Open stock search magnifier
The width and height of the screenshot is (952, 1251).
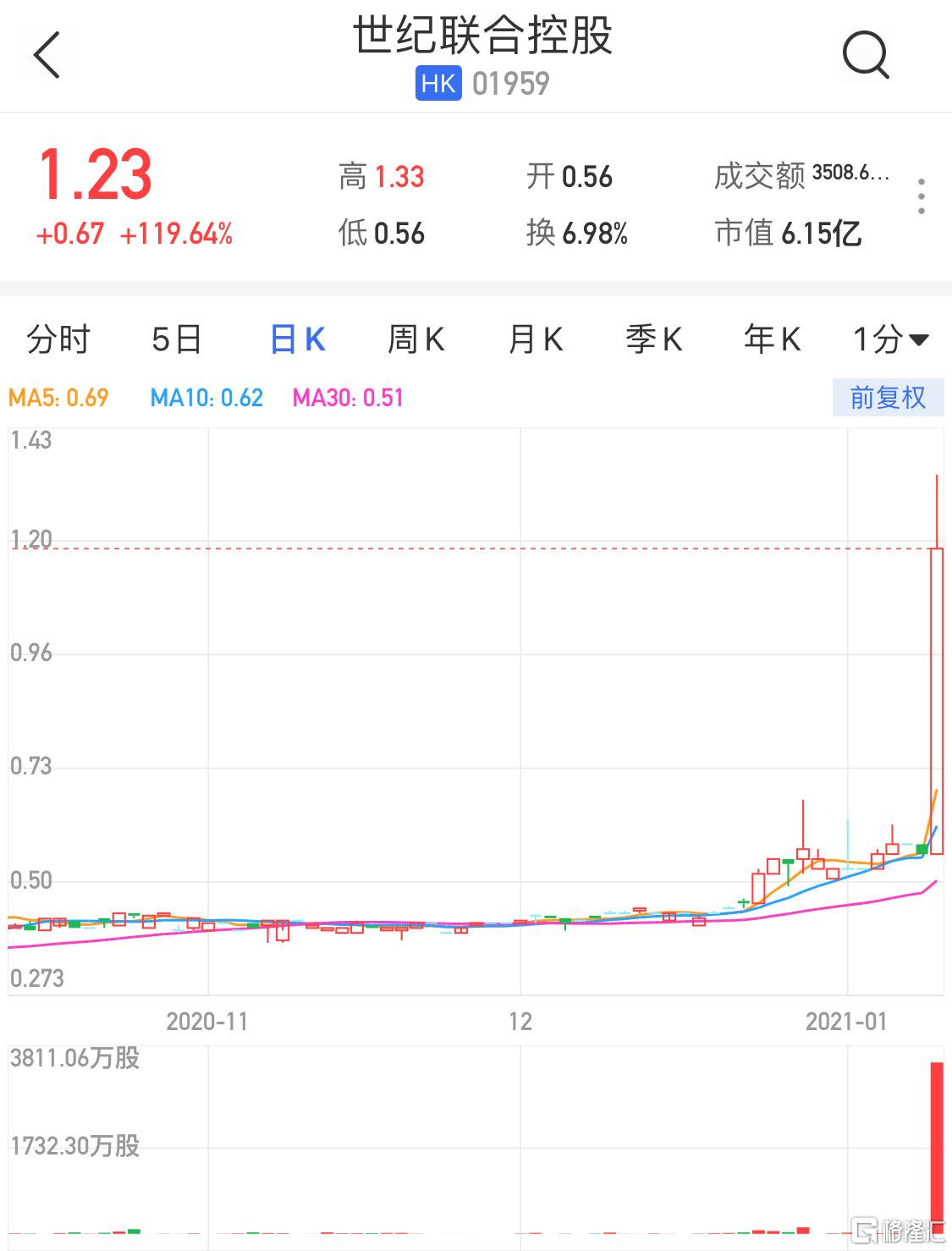(866, 56)
